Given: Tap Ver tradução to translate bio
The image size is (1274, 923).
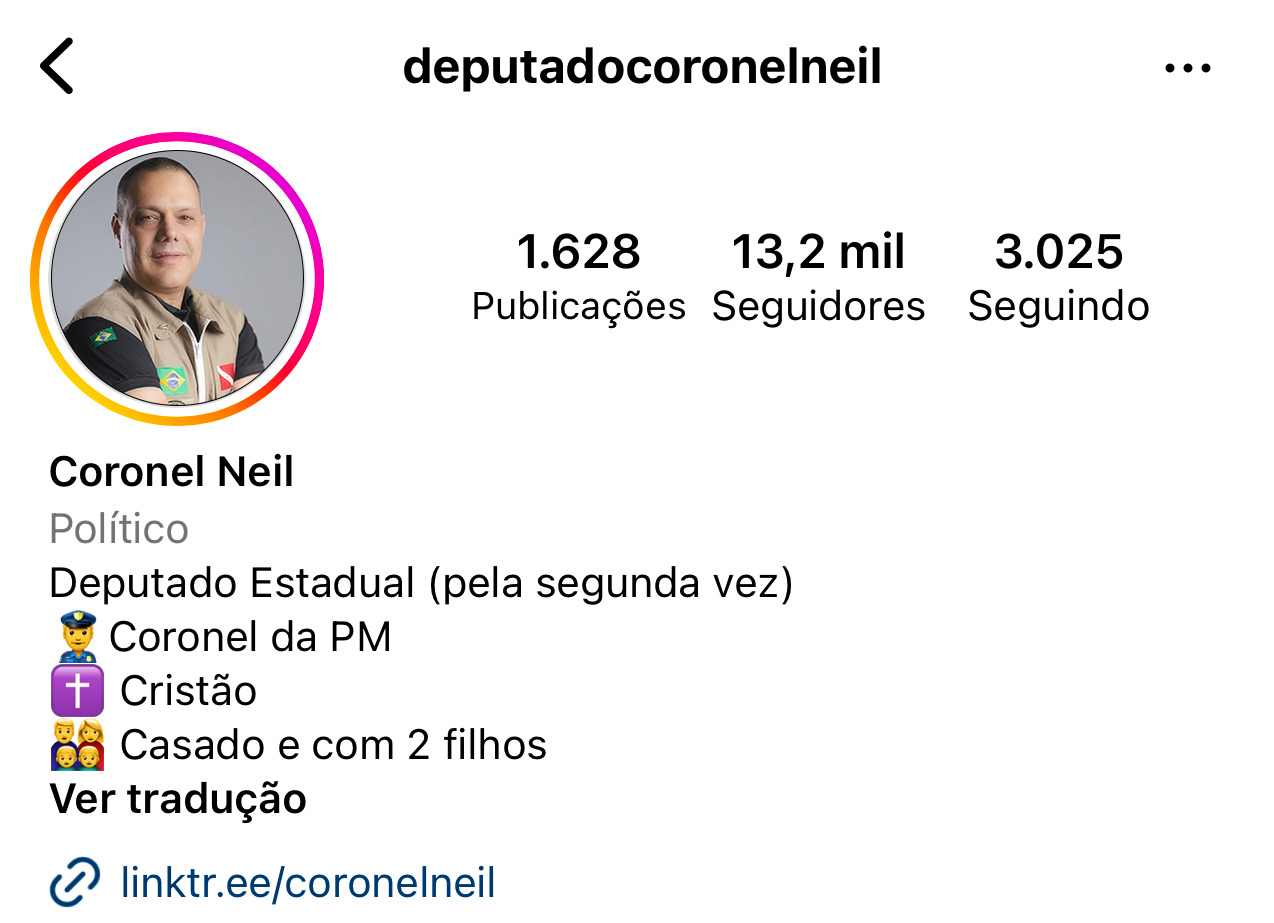Looking at the screenshot, I should (x=177, y=799).
